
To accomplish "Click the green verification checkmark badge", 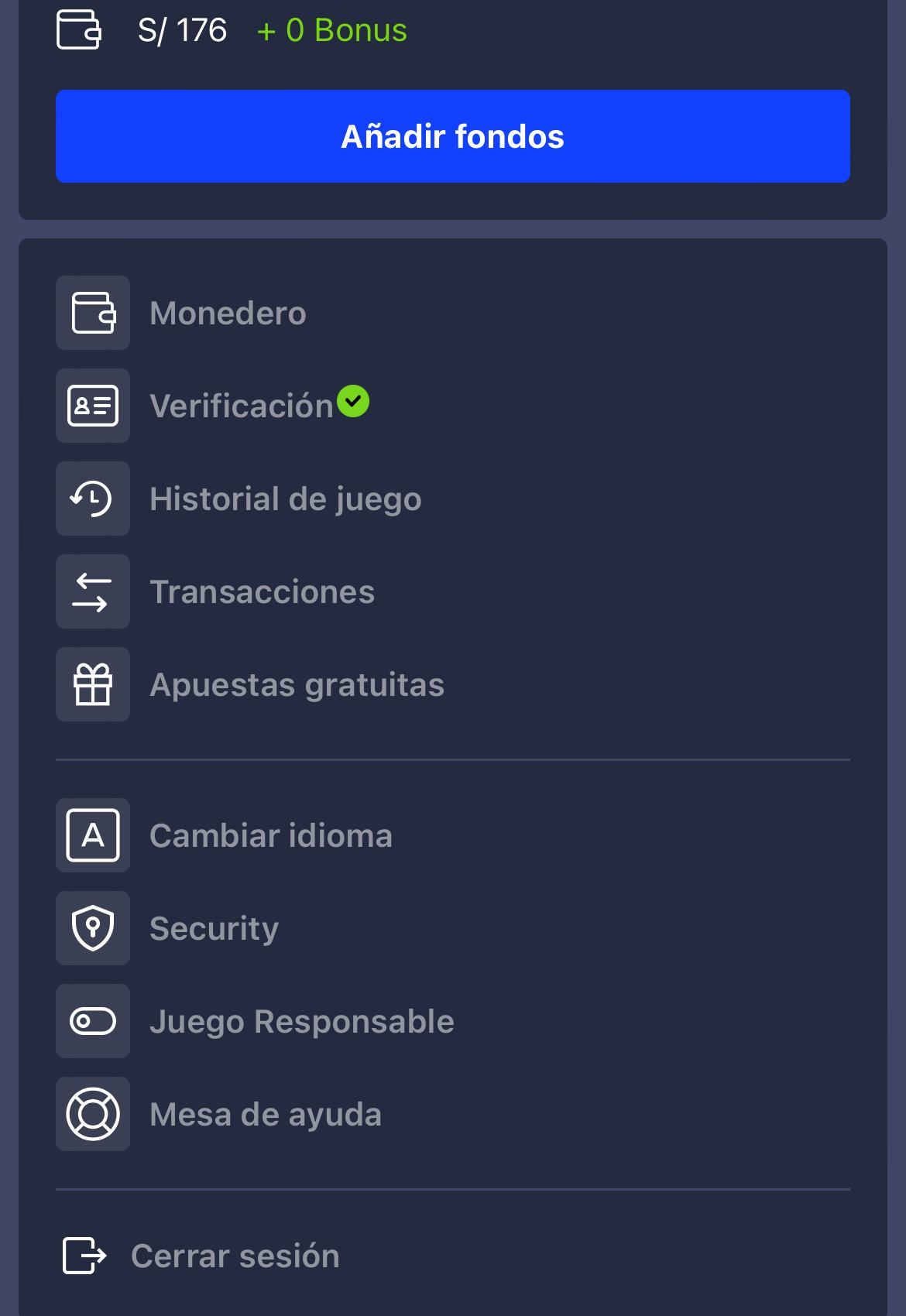I will point(354,401).
